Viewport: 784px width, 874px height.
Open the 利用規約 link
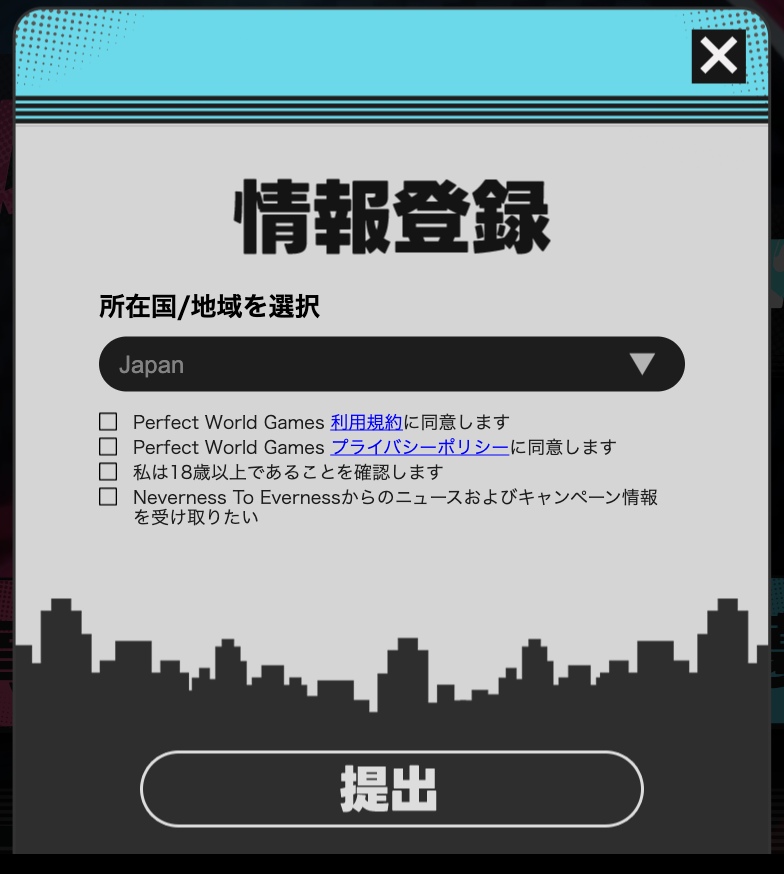point(366,422)
